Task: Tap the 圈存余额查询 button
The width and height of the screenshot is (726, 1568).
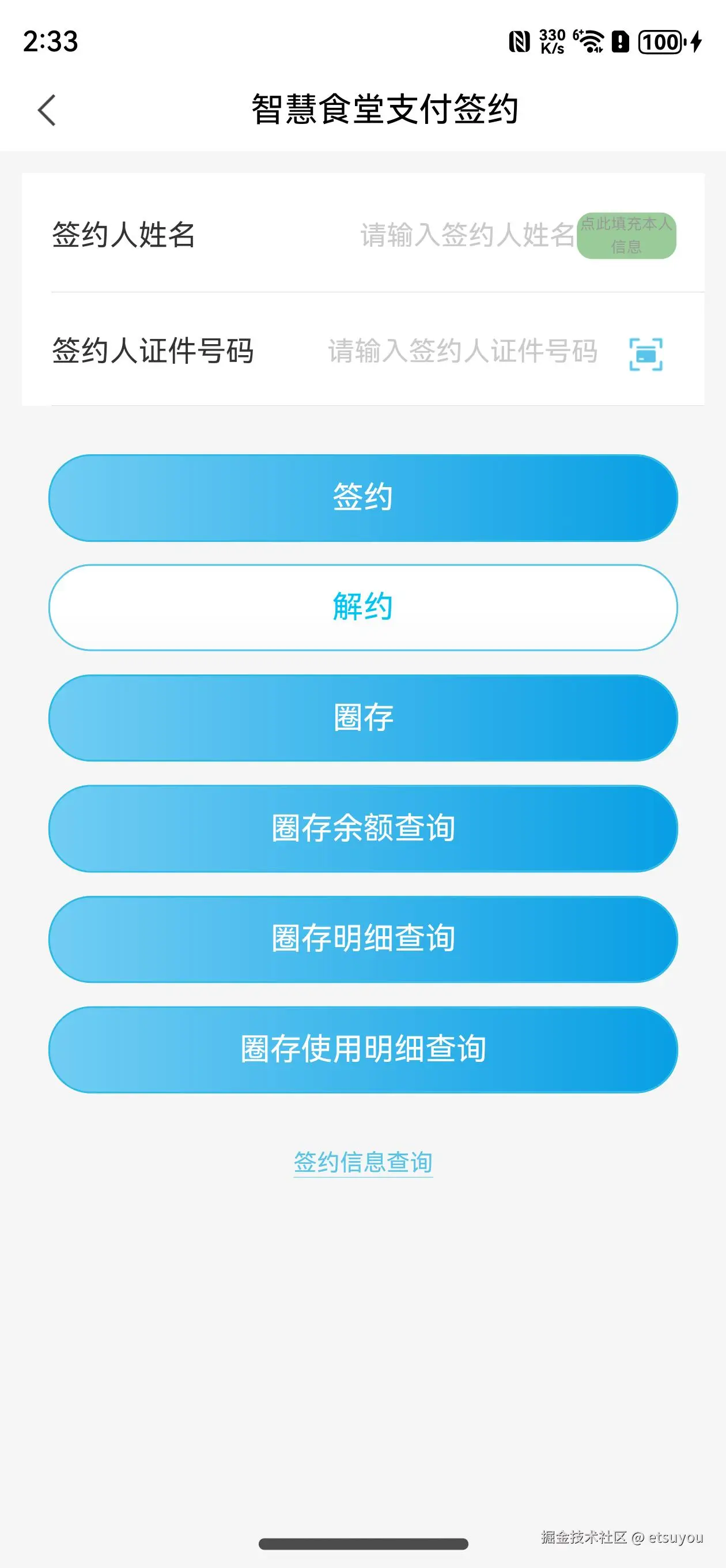Action: (362, 828)
